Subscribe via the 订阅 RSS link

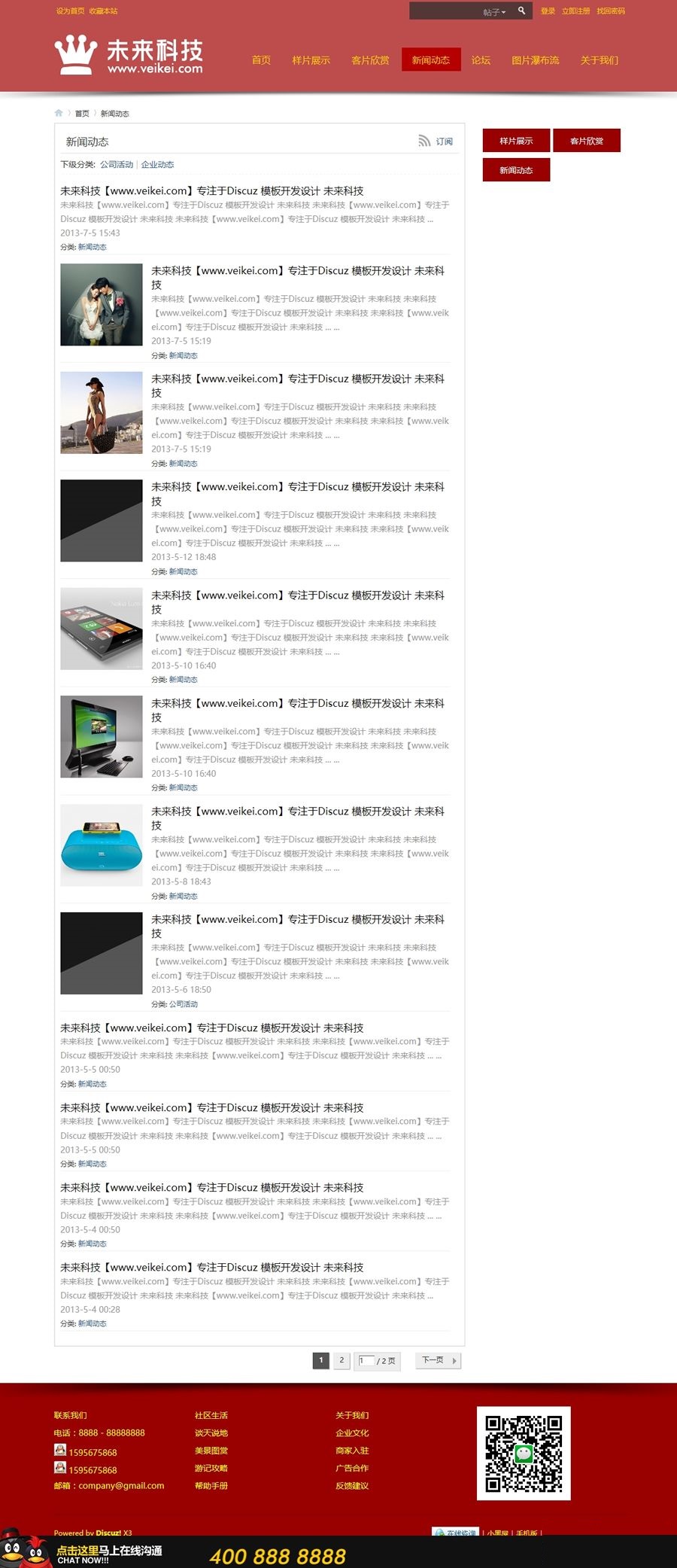(x=444, y=142)
